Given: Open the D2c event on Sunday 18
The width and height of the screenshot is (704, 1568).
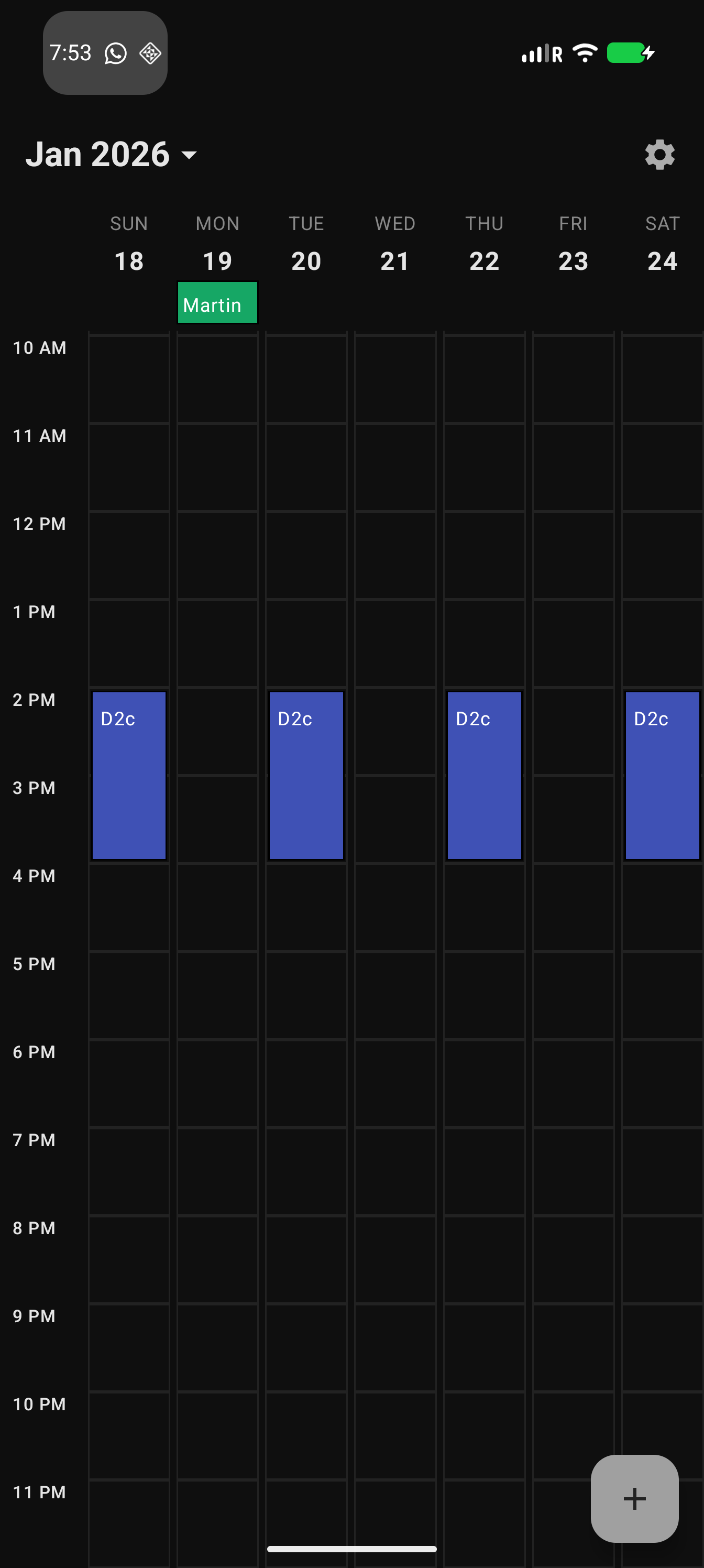Looking at the screenshot, I should [x=129, y=775].
